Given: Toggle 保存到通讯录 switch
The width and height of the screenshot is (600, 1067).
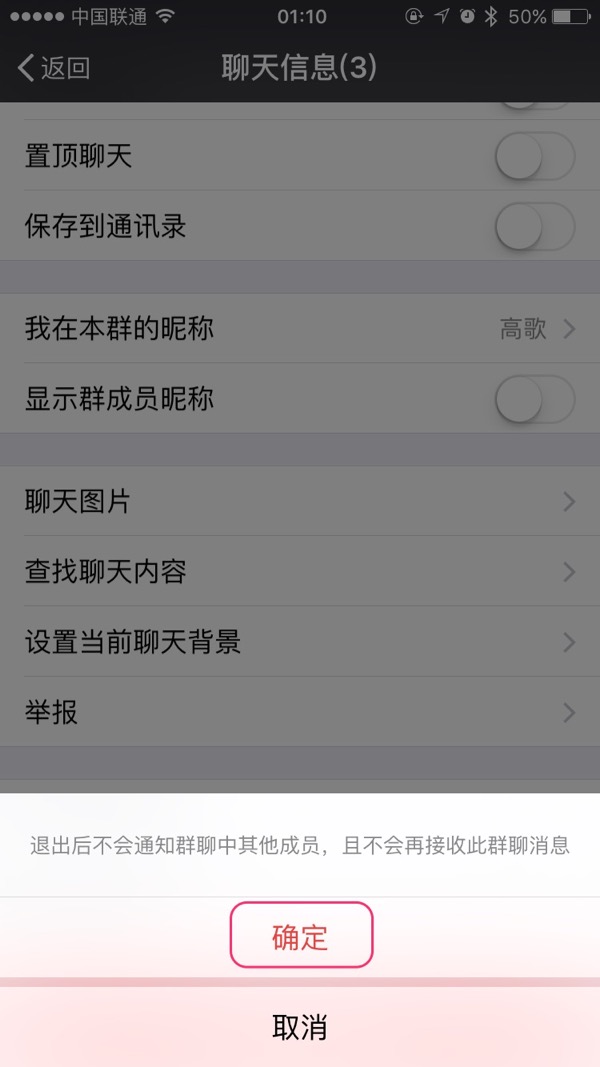Looking at the screenshot, I should 535,227.
